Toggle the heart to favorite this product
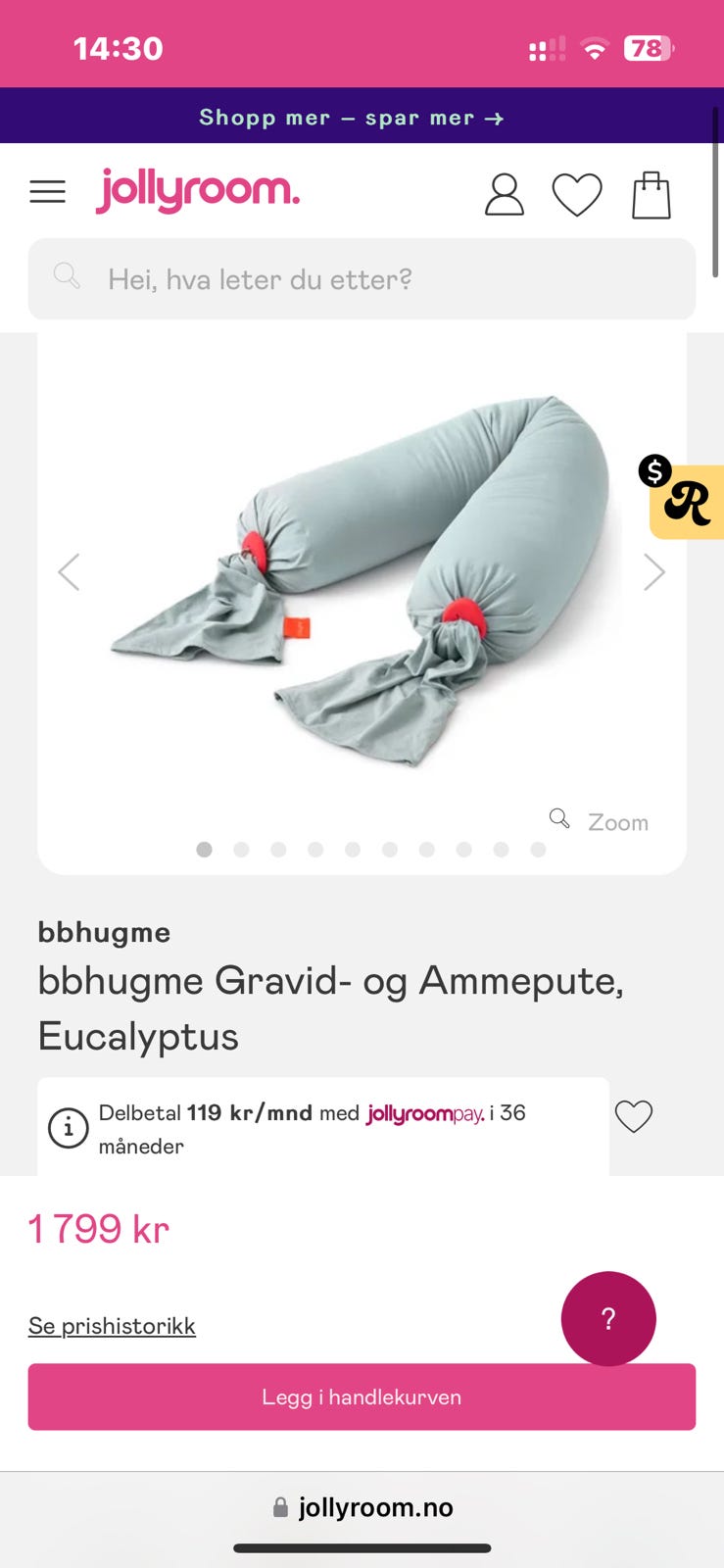Image resolution: width=724 pixels, height=1568 pixels. point(633,1115)
